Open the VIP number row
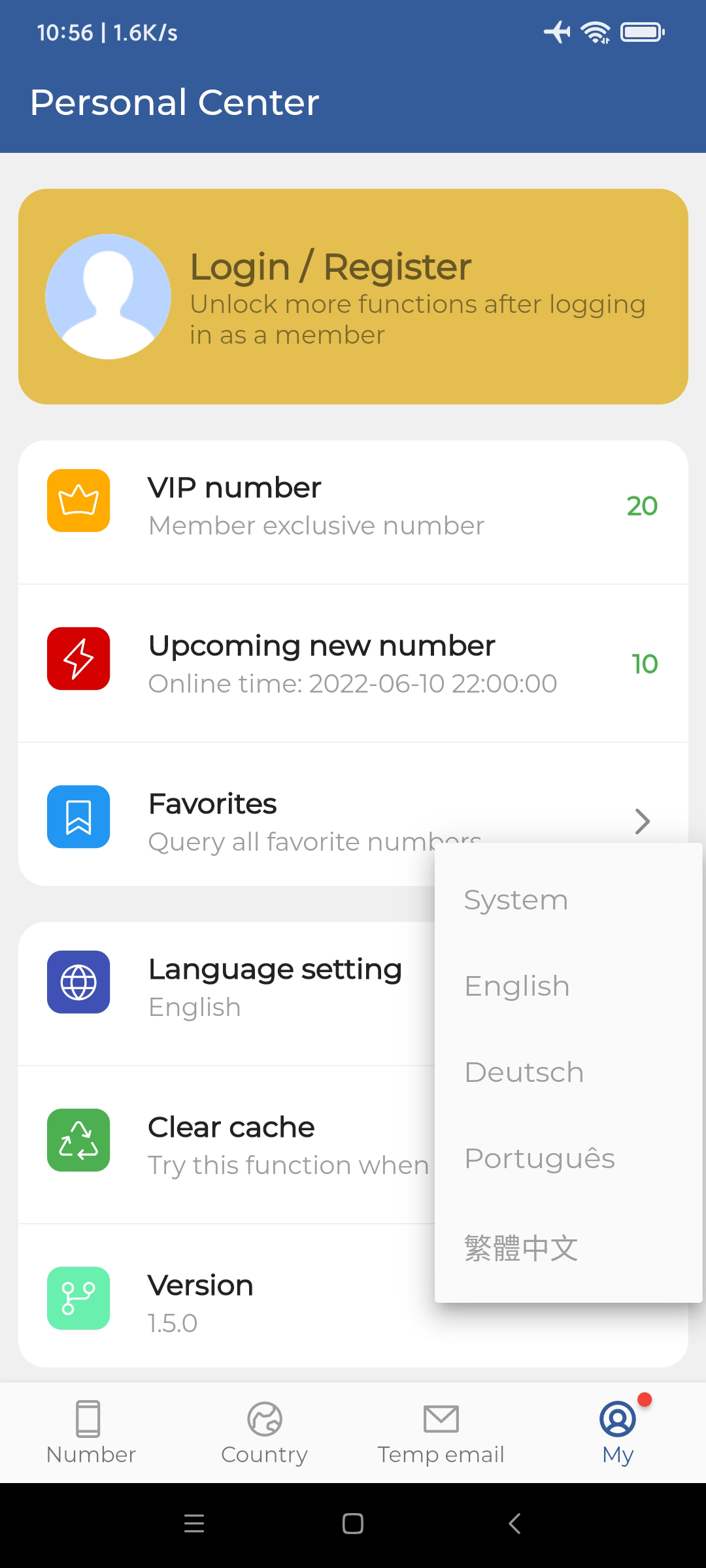706x1568 pixels. tap(353, 506)
